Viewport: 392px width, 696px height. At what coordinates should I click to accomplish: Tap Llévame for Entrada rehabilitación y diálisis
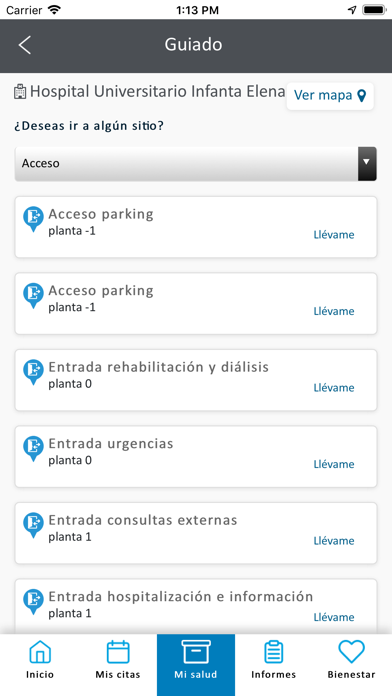tap(334, 388)
